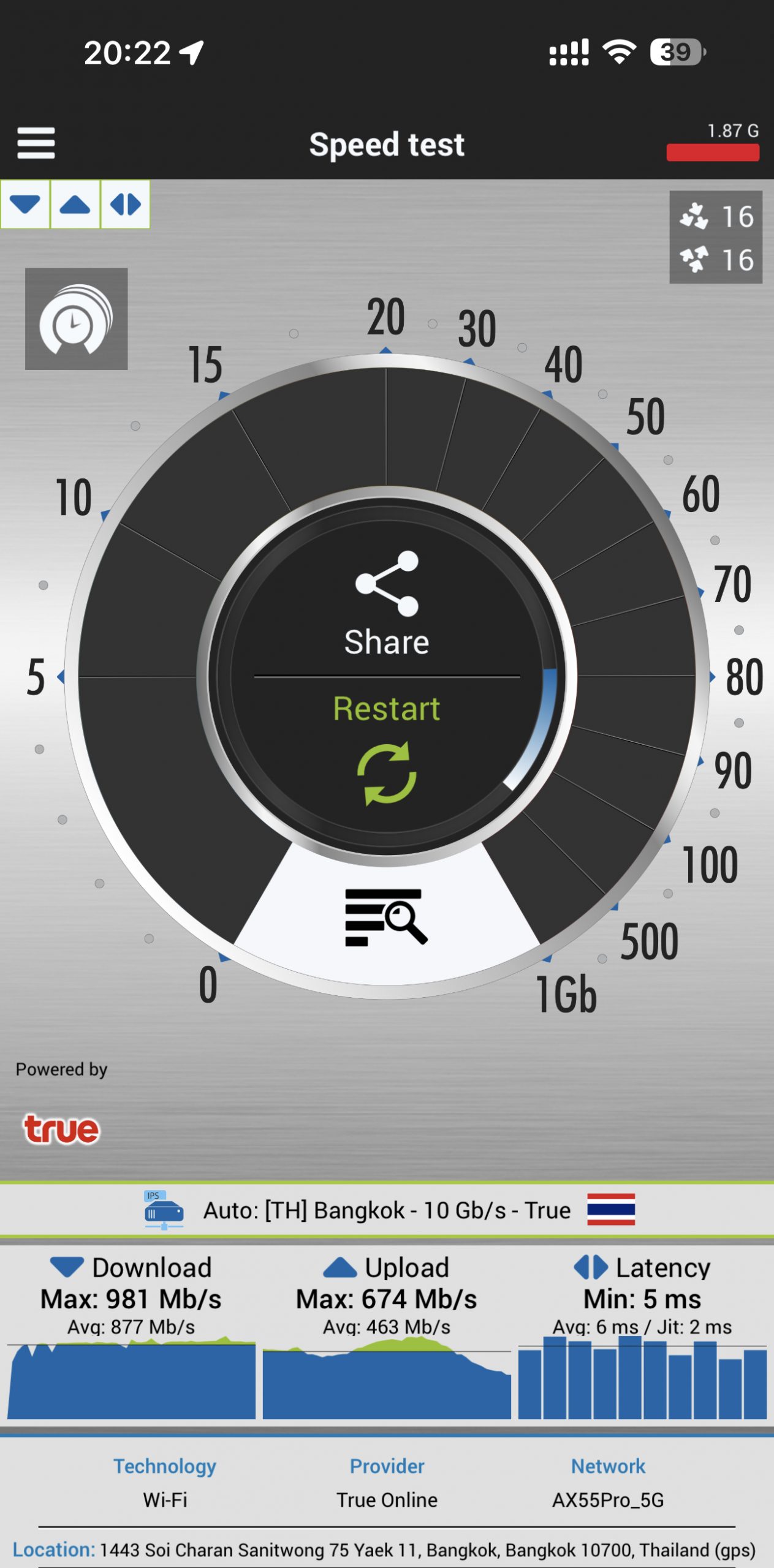Toggle the upload test arrow
Viewport: 774px width, 1568px height.
click(75, 204)
